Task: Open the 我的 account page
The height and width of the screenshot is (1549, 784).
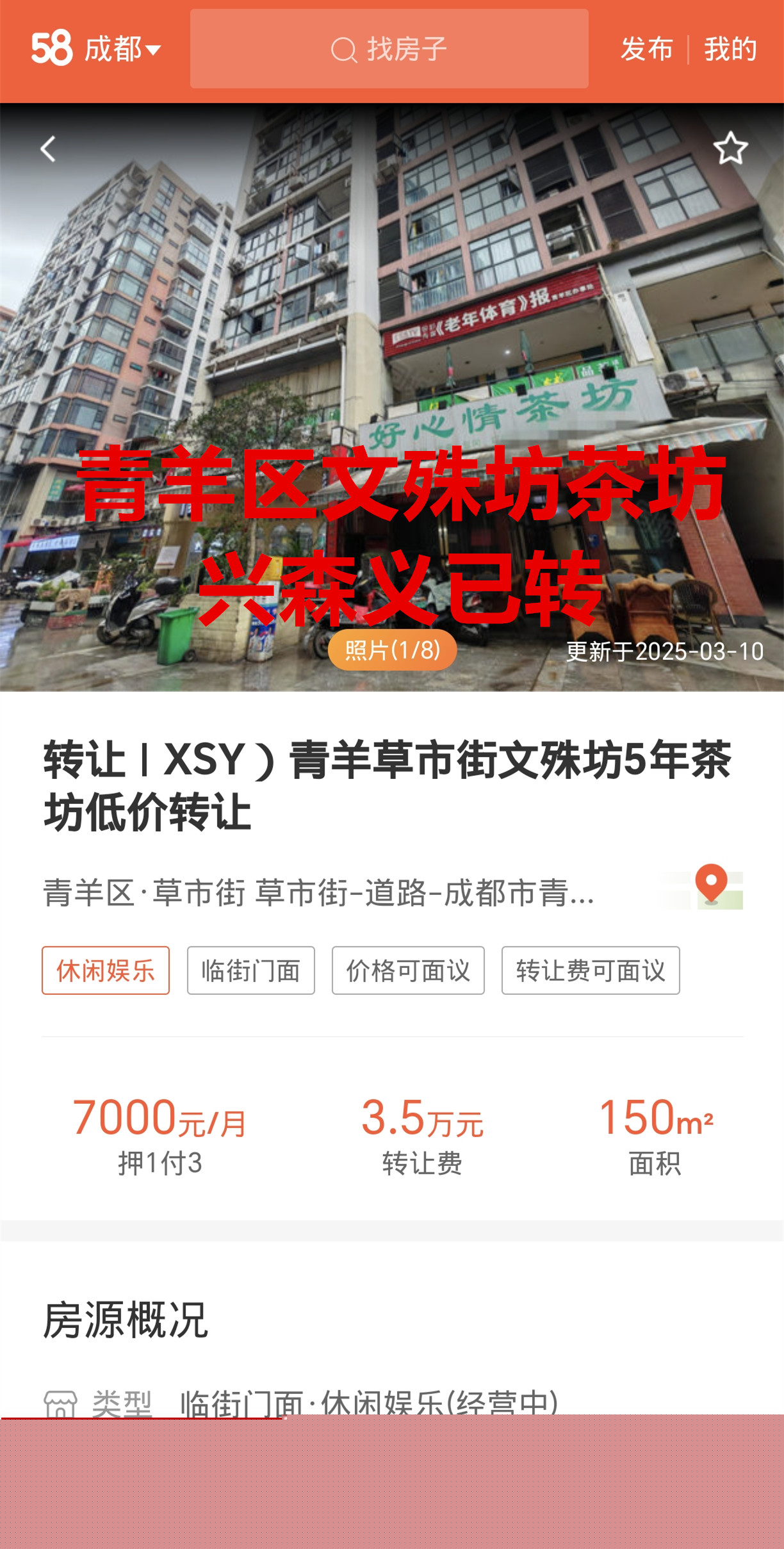Action: coord(730,49)
